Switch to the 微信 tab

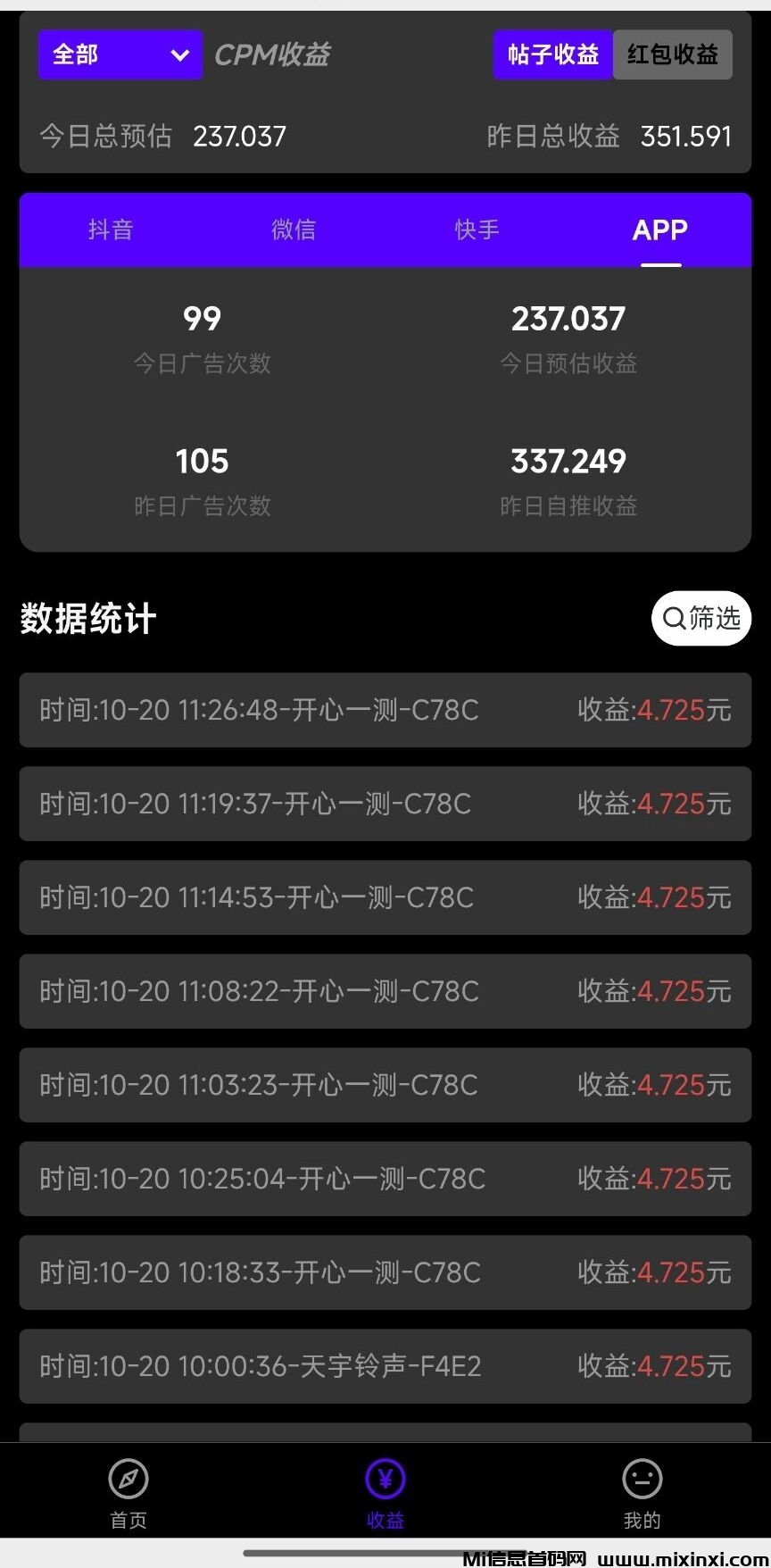[294, 230]
